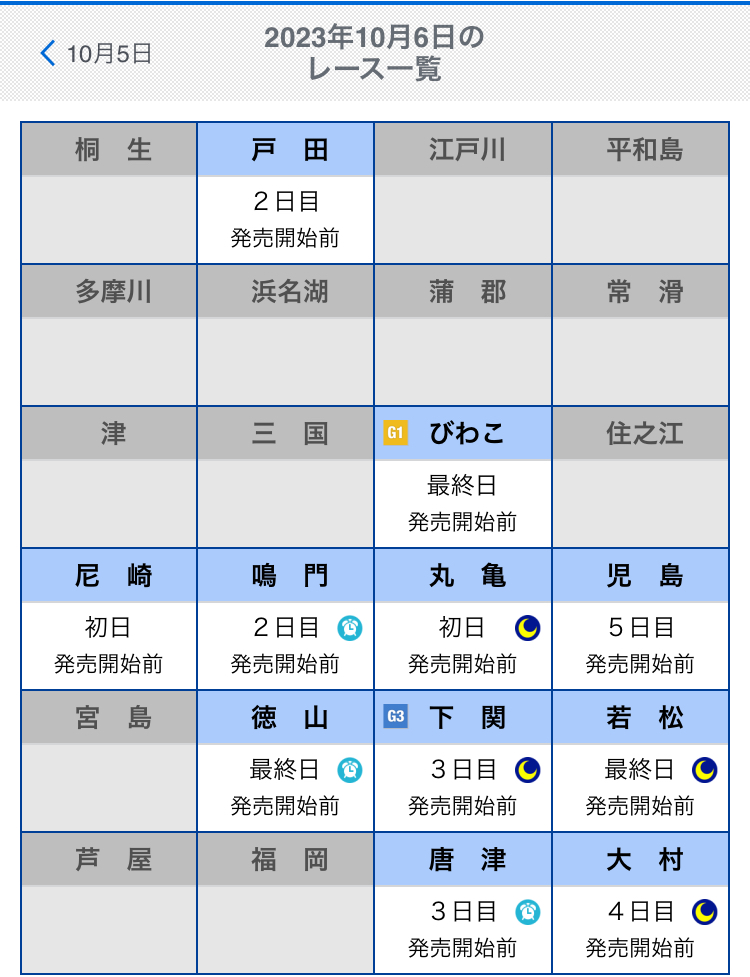
Task: Select the 尼崎 venue cell
Action: (109, 619)
